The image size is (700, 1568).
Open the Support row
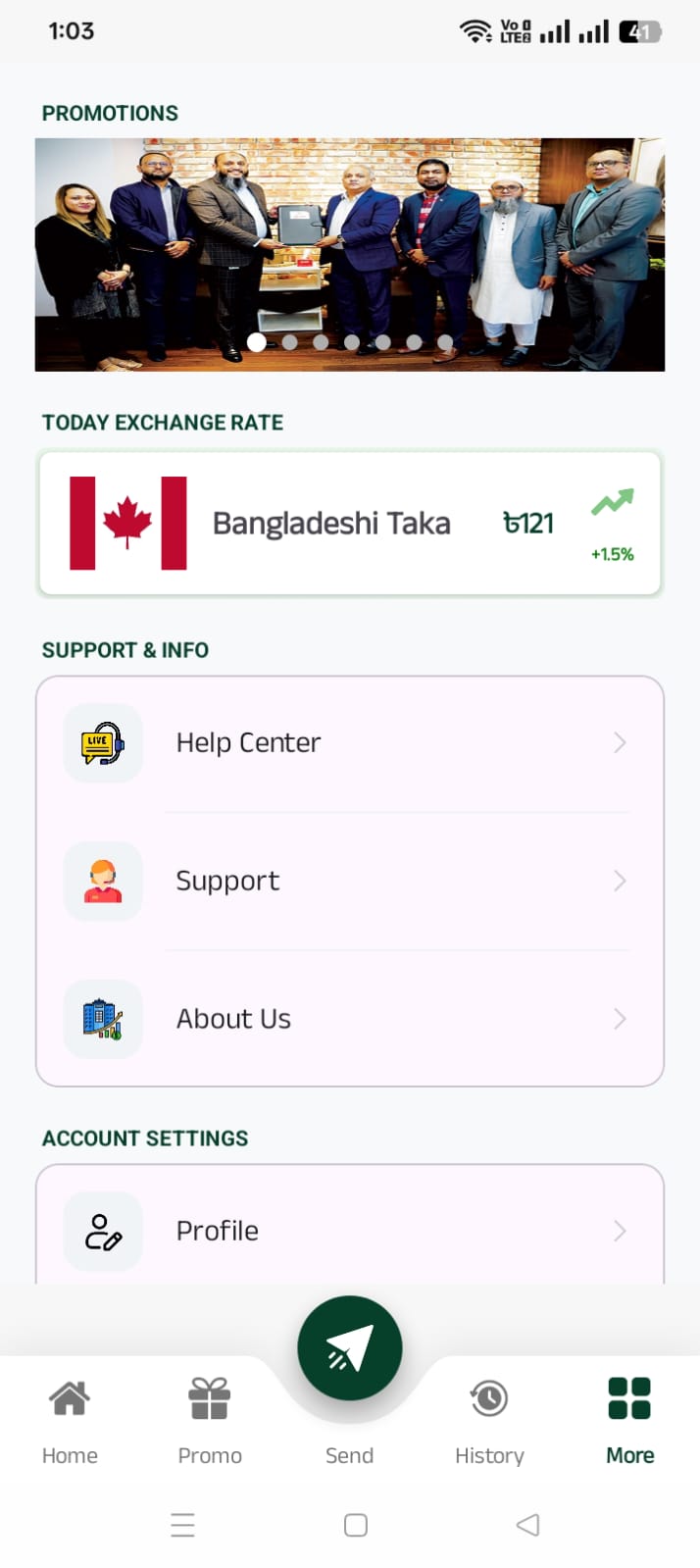[350, 881]
